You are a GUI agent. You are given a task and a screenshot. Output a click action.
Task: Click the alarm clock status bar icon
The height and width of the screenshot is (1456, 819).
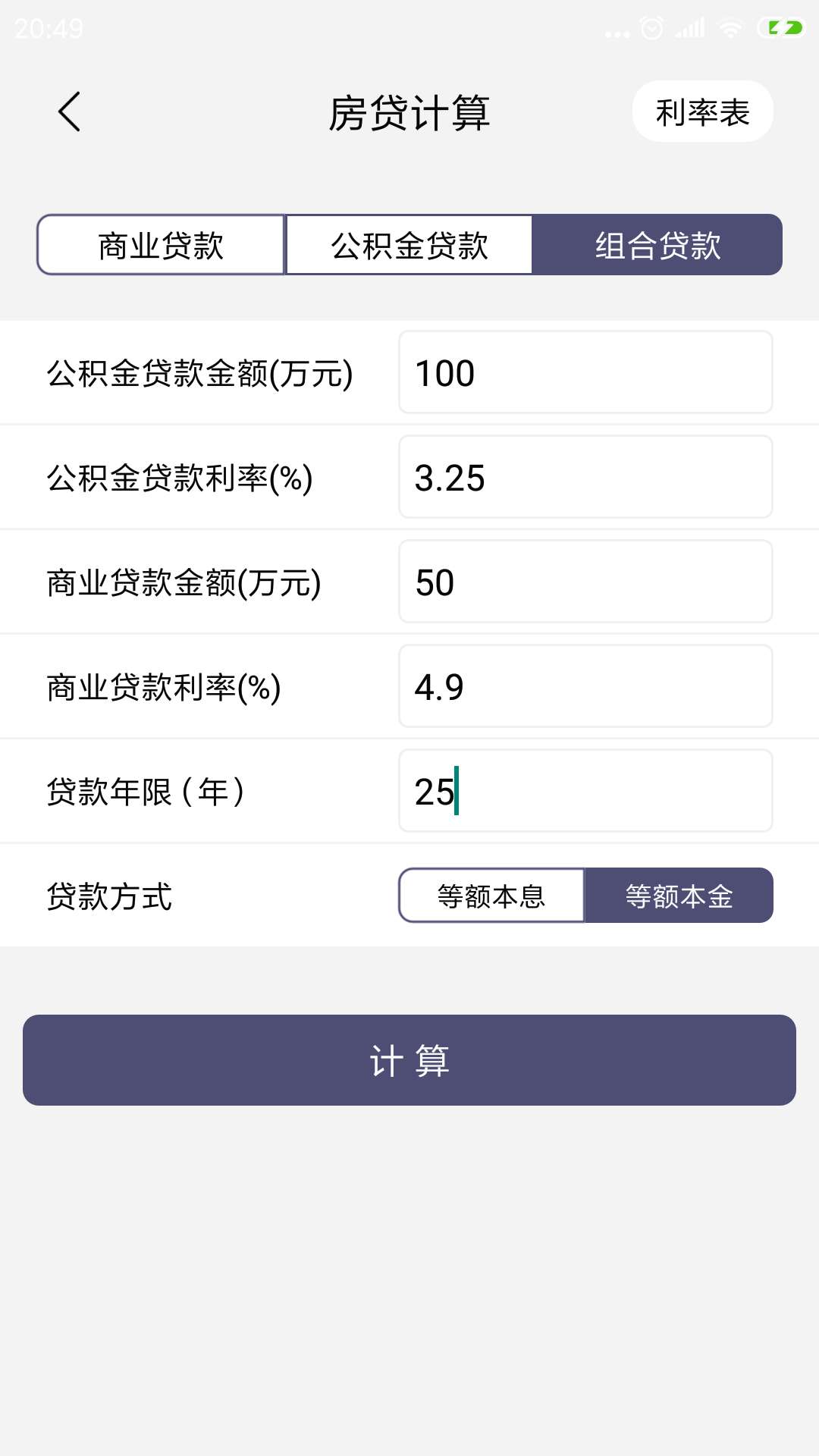tap(652, 27)
